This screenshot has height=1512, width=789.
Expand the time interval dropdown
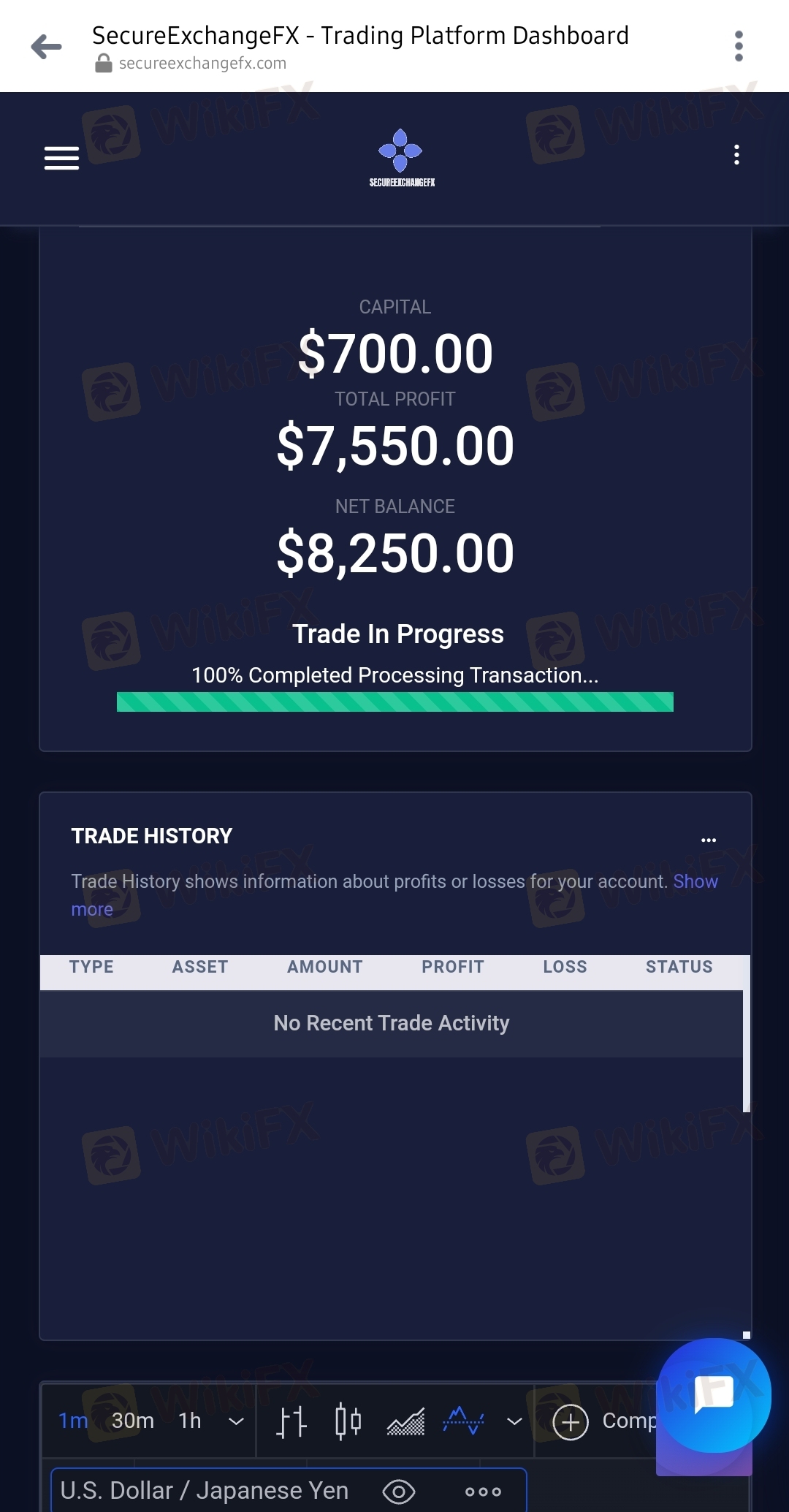coord(236,1421)
